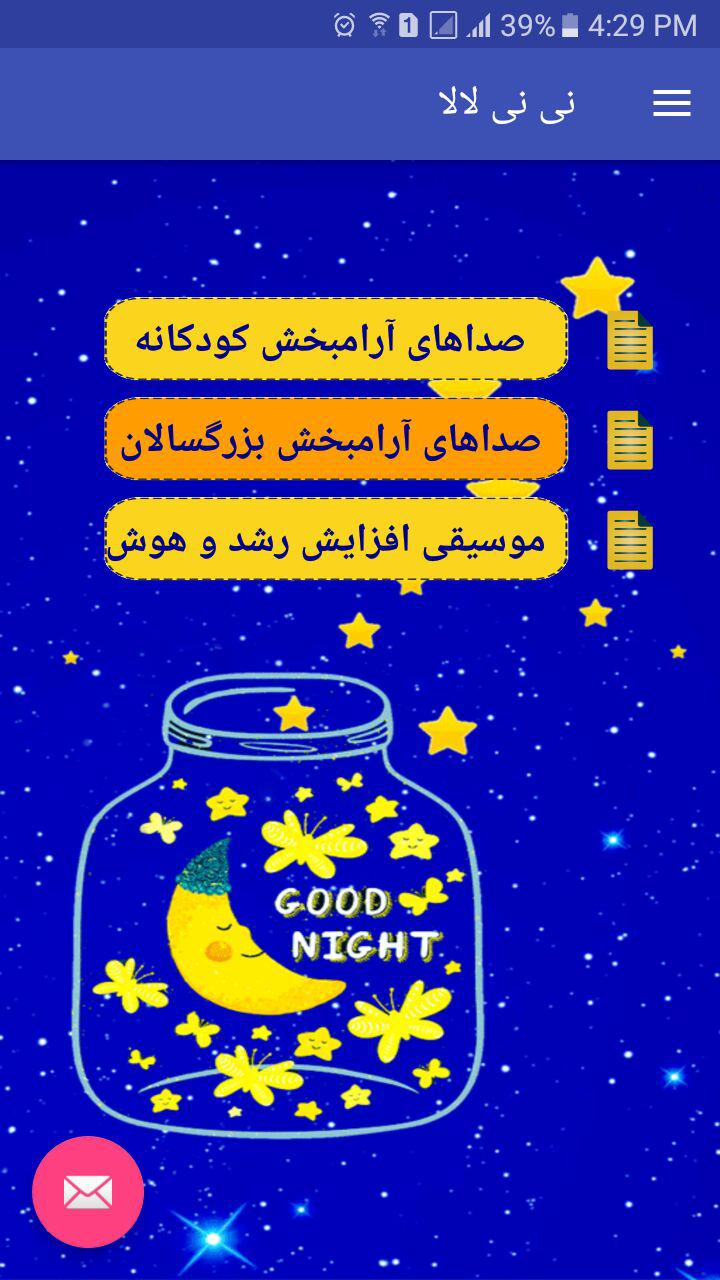Viewport: 720px width, 1280px height.
Task: Open صداهای آرامبخش بزرگسالان
Action: (336, 439)
